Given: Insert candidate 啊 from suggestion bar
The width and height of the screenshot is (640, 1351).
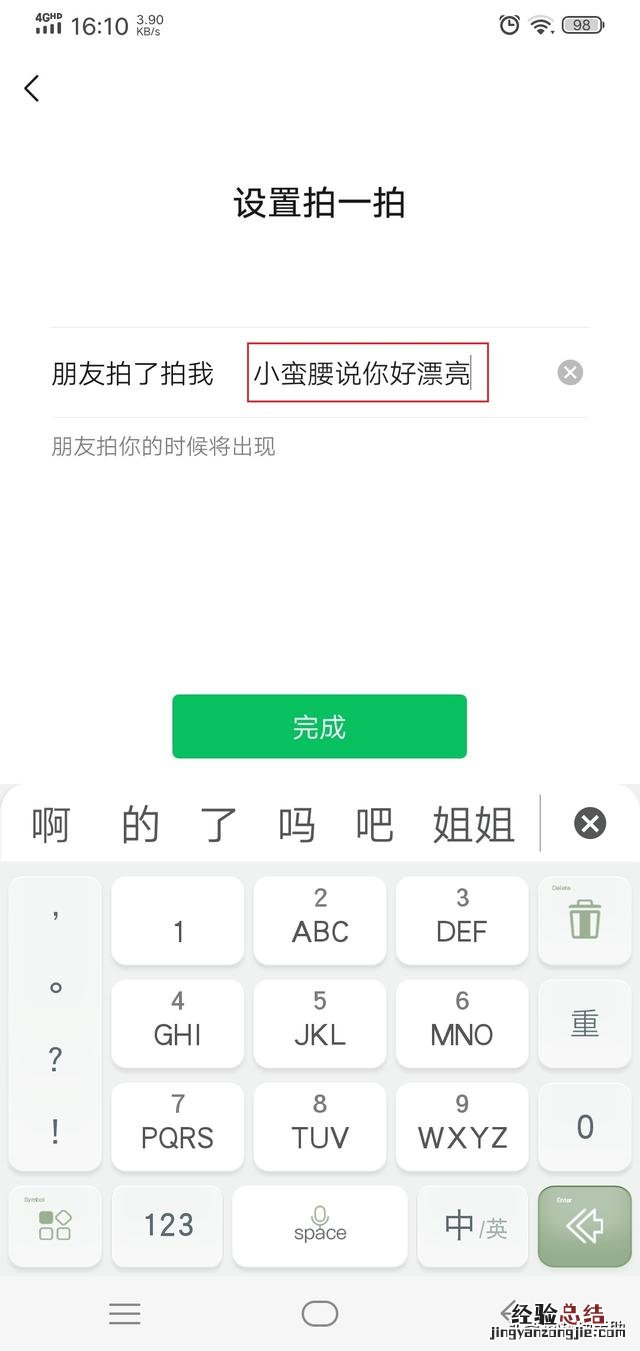Looking at the screenshot, I should pos(50,825).
